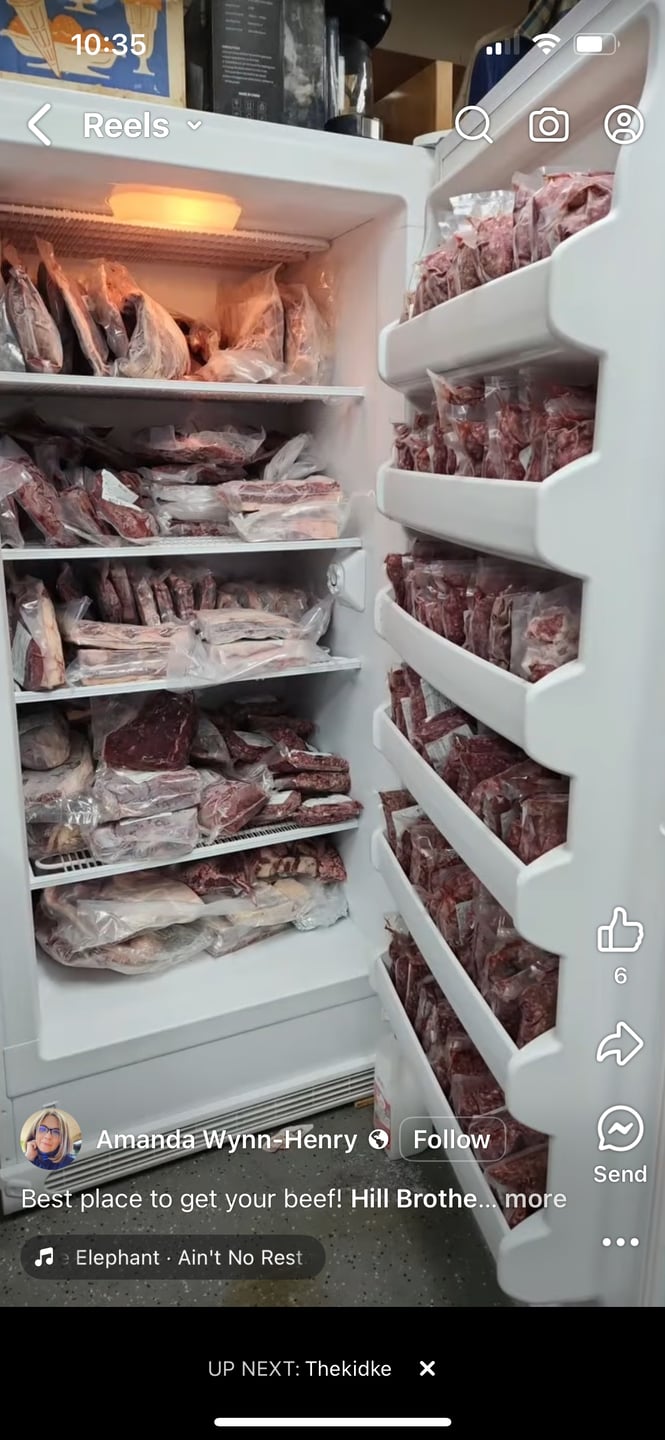The image size is (665, 1440).
Task: Open the Elephant audio track chip
Action: (173, 1257)
